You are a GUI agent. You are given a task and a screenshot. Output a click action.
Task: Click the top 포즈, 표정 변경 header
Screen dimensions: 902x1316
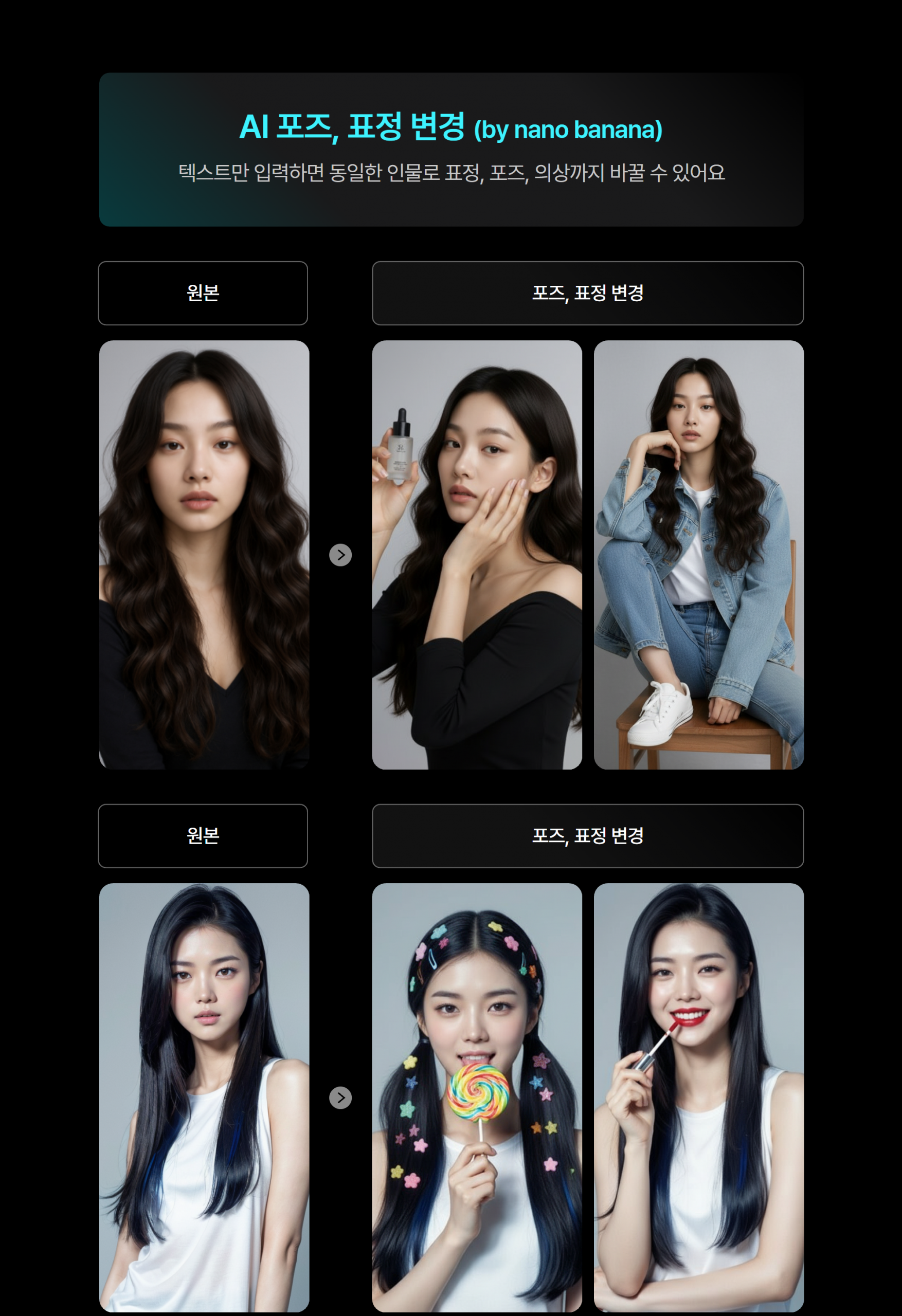[588, 293]
